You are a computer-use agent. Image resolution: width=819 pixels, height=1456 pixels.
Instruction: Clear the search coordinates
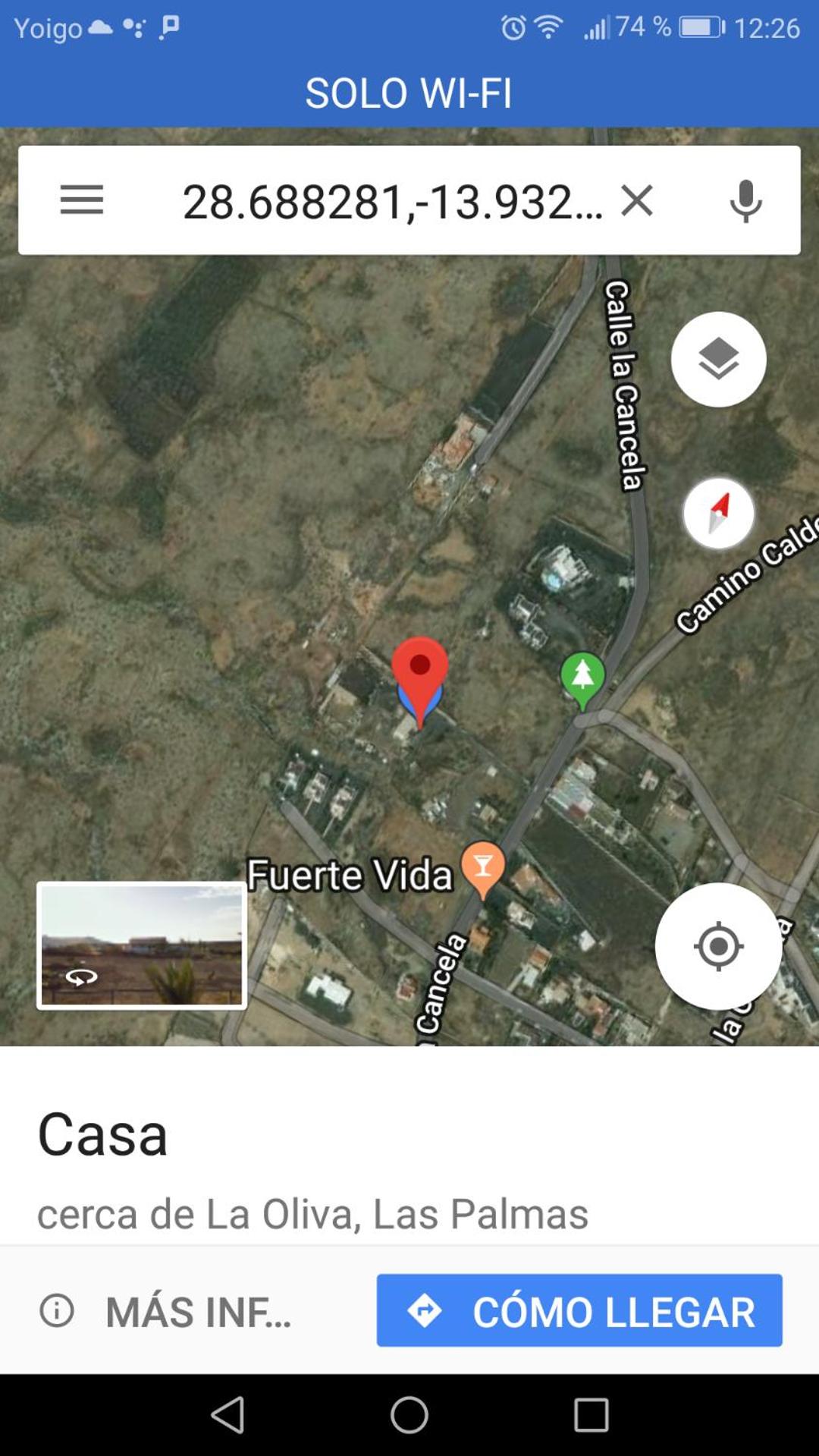(636, 200)
